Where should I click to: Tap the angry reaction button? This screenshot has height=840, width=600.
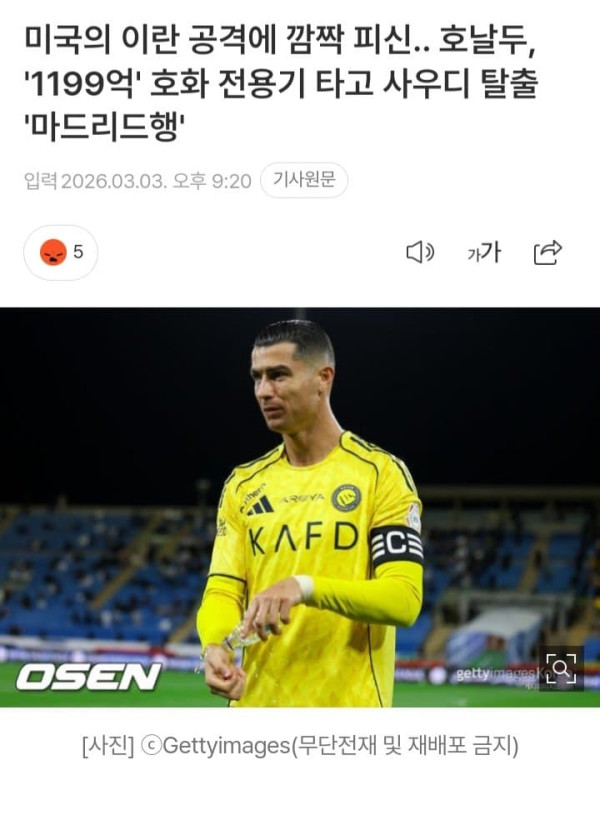click(61, 253)
